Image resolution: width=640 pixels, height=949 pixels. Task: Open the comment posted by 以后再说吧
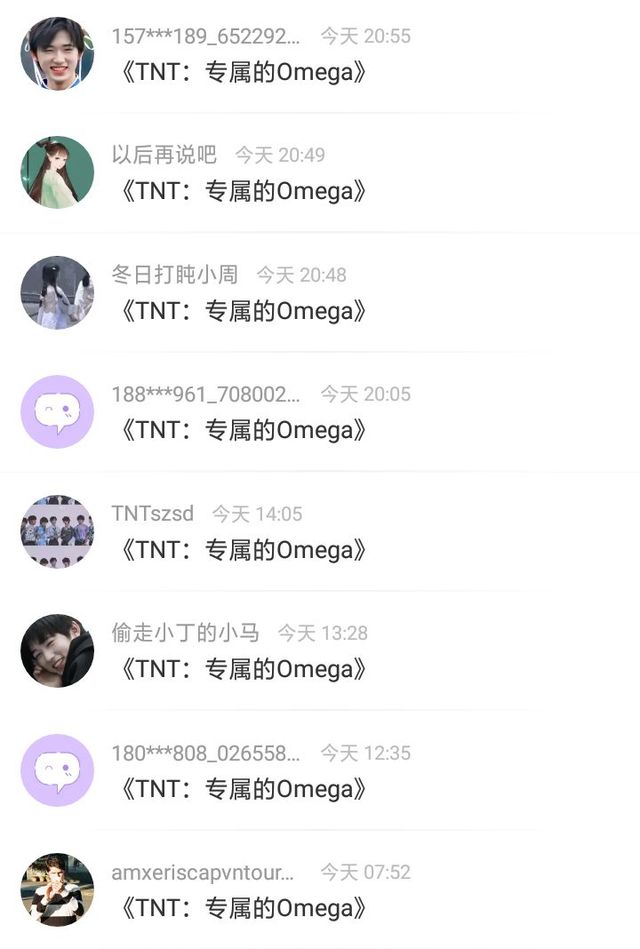pos(243,191)
